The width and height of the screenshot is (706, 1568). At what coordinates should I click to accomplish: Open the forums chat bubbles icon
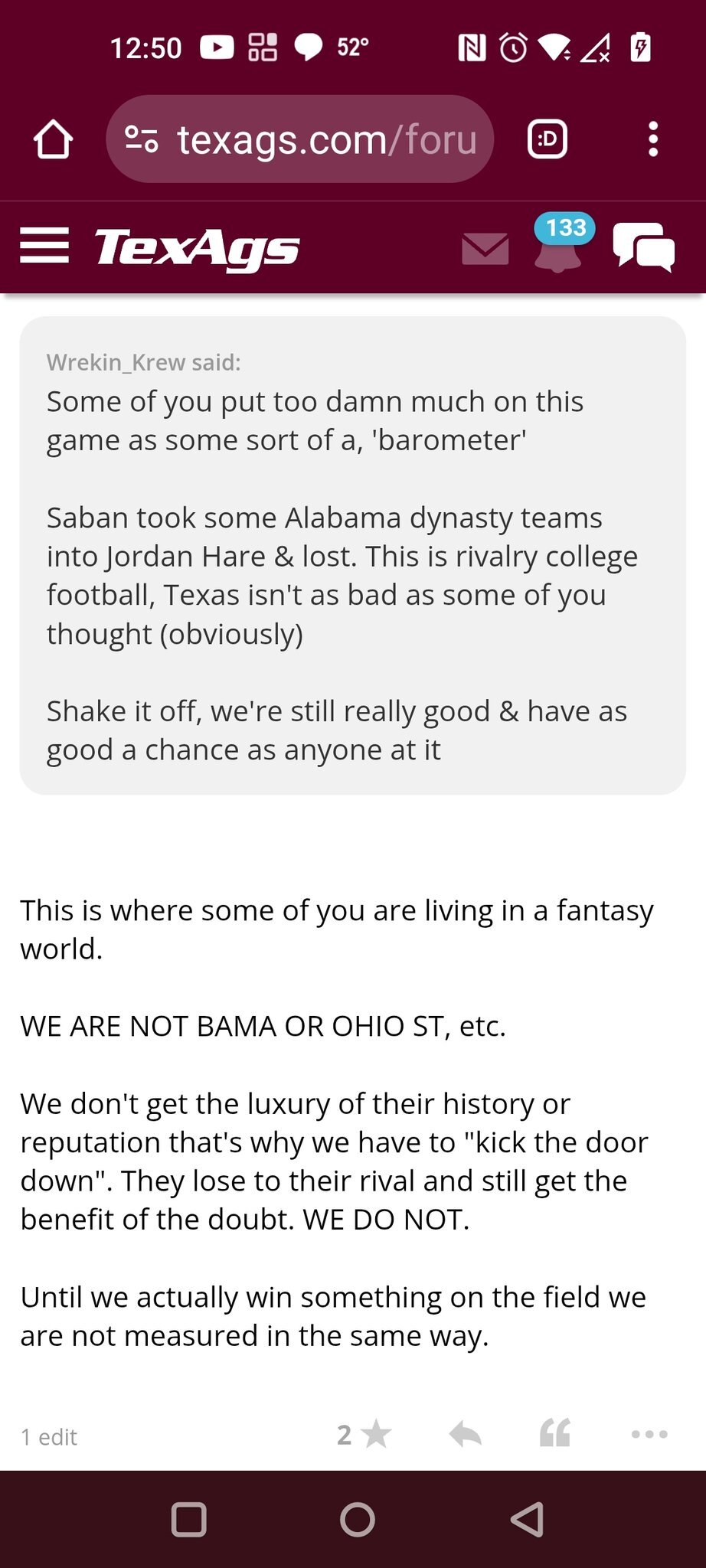[x=644, y=247]
